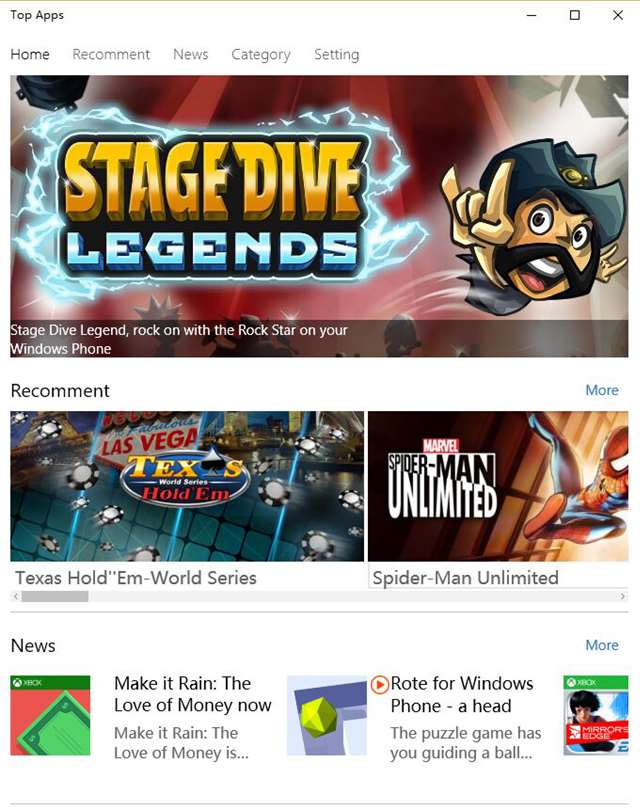Open the Mirror's Edge news item
Image resolution: width=640 pixels, height=810 pixels.
pyautogui.click(x=596, y=715)
